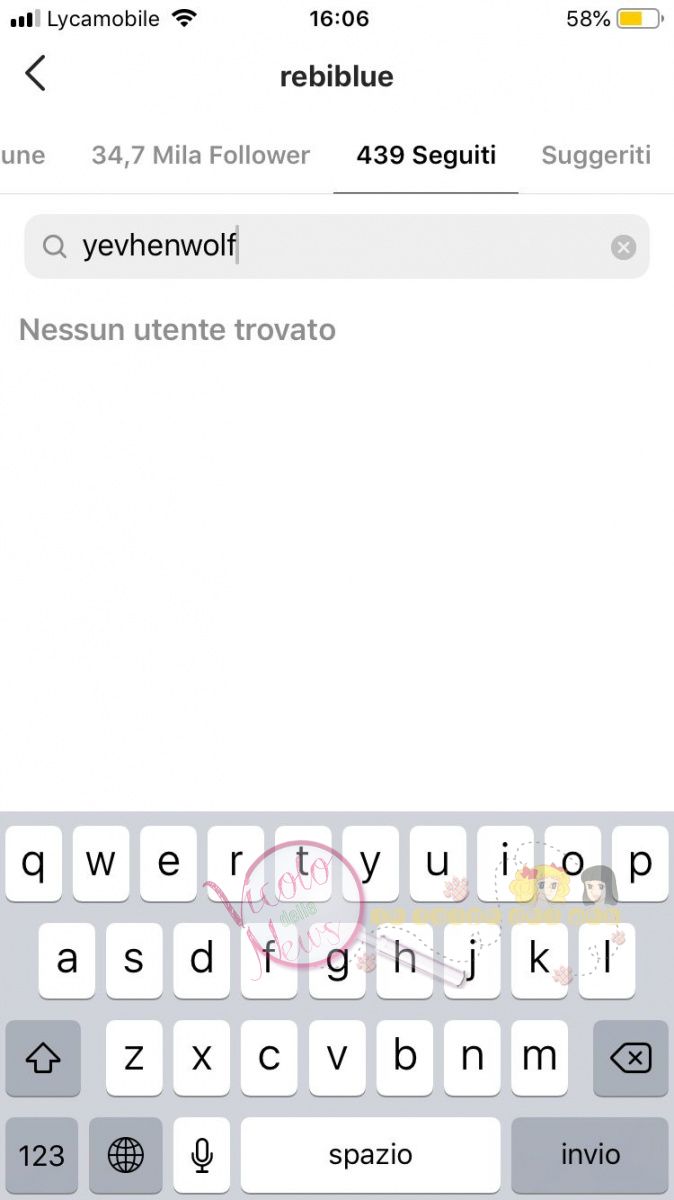
Task: Switch to the 123 numeric keyboard
Action: tap(42, 1155)
